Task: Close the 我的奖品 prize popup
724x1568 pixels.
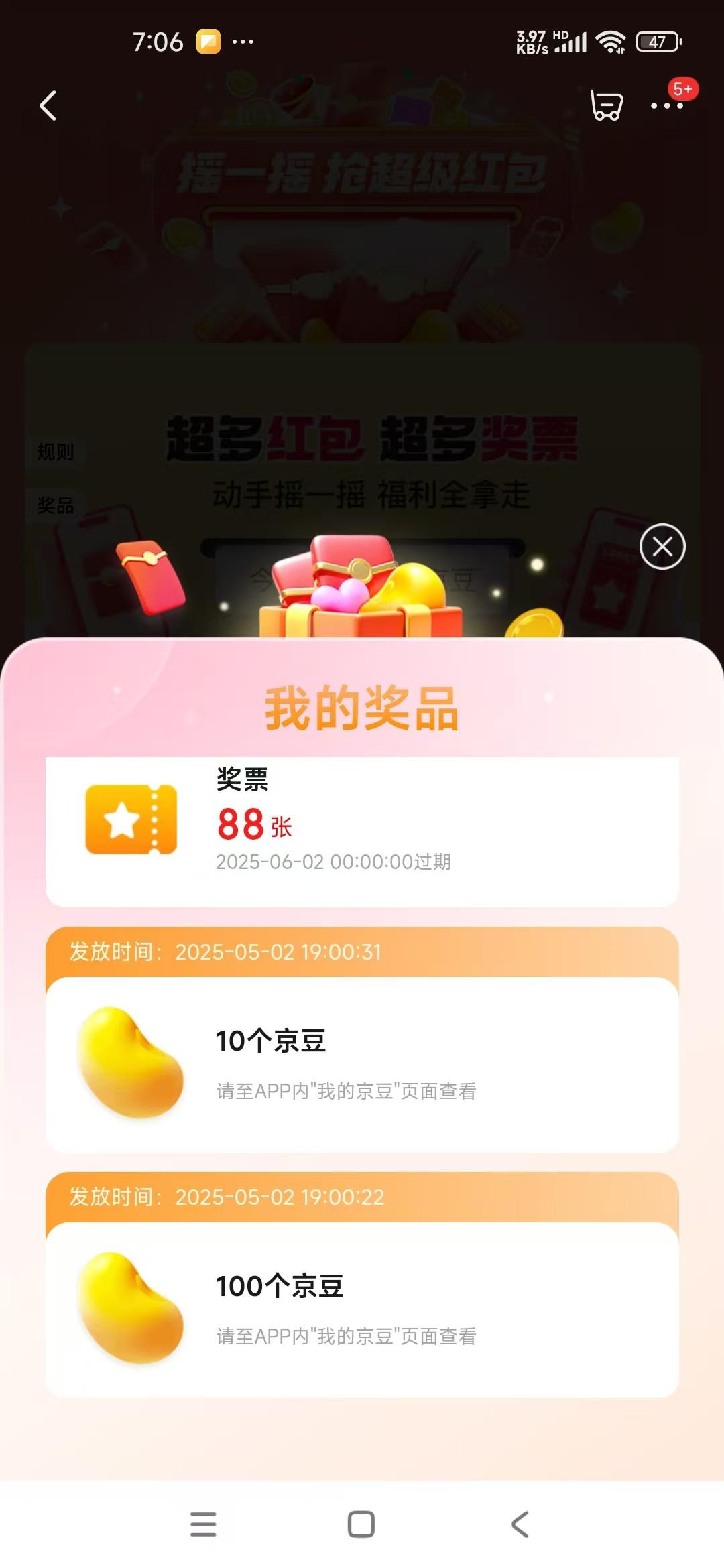Action: click(x=662, y=547)
